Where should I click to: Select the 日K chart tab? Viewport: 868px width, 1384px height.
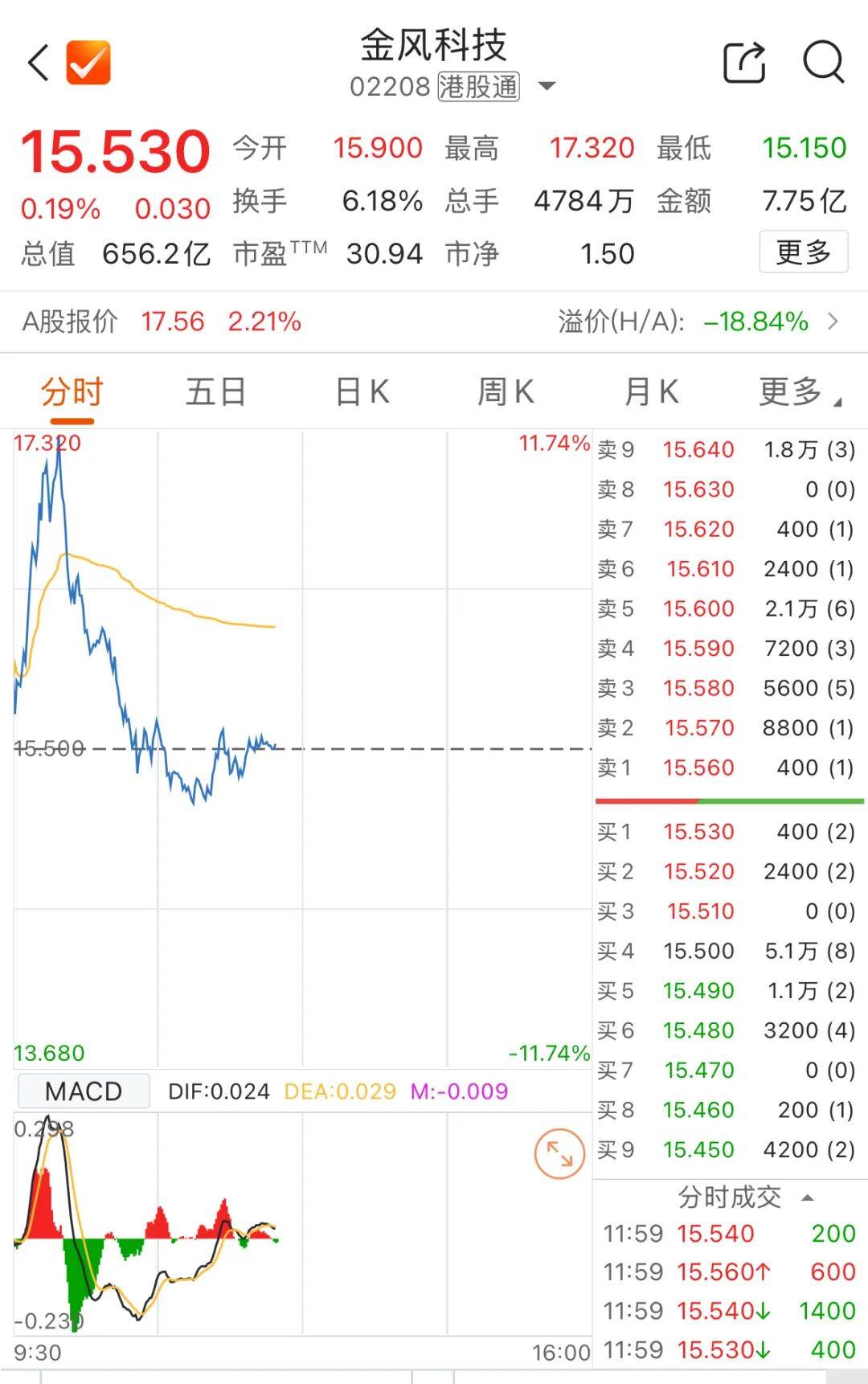[x=362, y=393]
